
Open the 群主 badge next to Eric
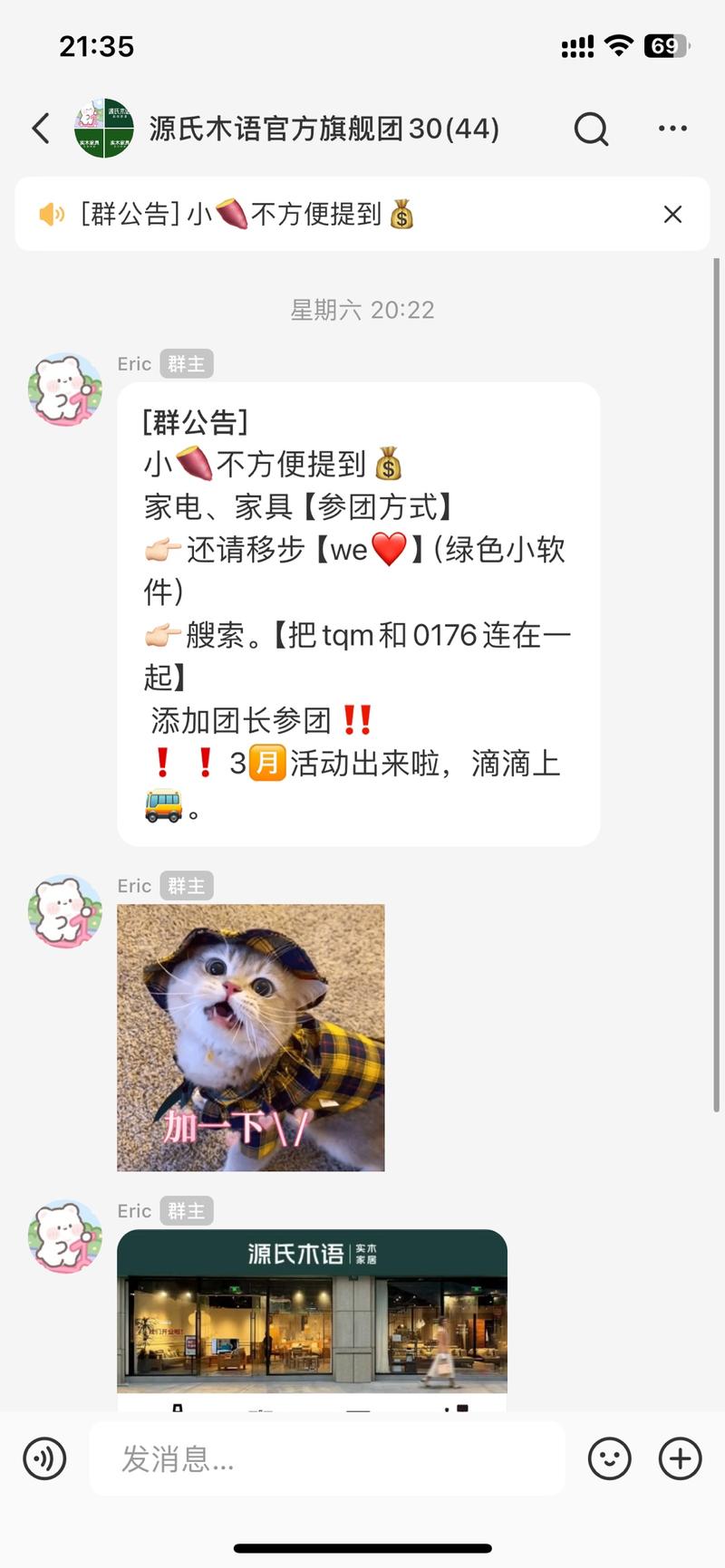(186, 363)
